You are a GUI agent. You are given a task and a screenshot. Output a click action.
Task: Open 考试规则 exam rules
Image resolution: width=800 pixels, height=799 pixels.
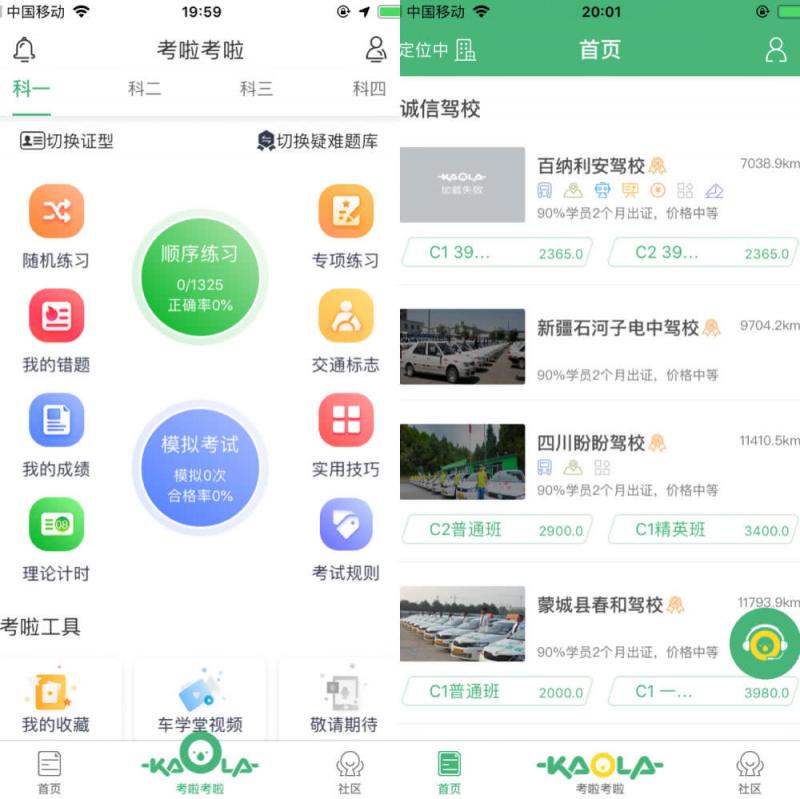345,540
